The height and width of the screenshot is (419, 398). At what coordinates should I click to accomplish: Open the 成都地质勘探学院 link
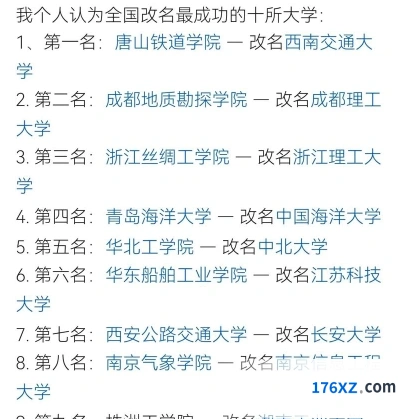pos(176,100)
